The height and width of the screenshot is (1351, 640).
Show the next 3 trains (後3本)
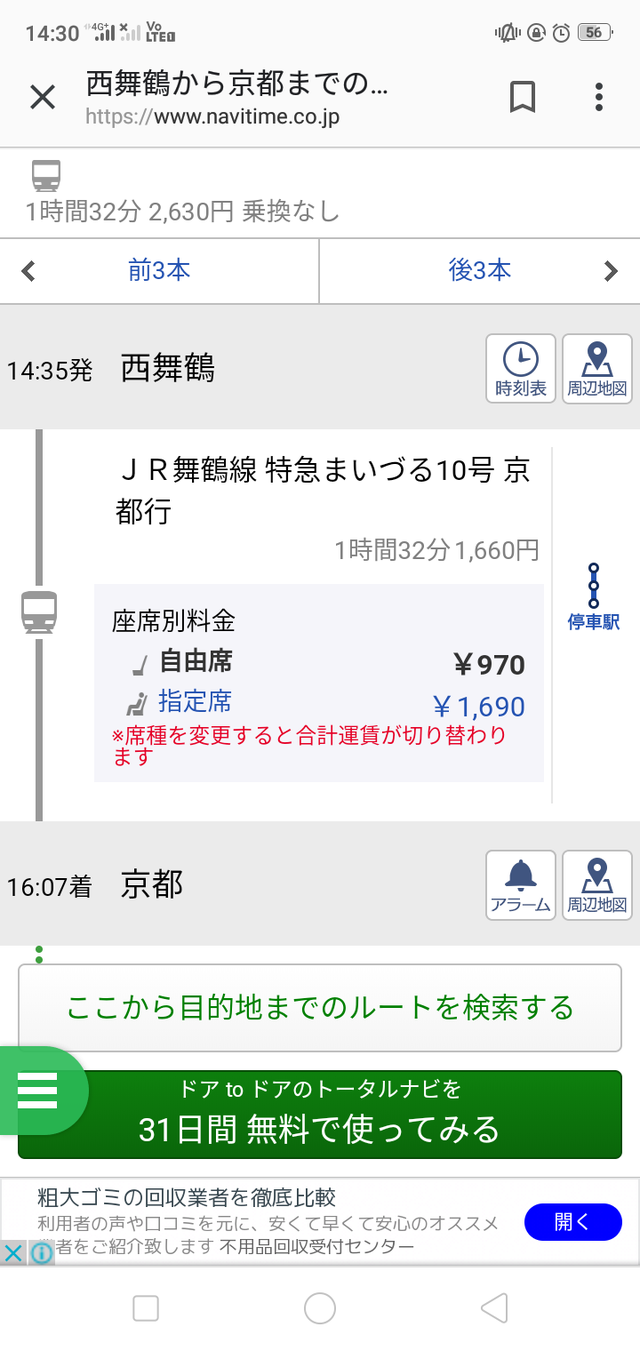pos(480,270)
